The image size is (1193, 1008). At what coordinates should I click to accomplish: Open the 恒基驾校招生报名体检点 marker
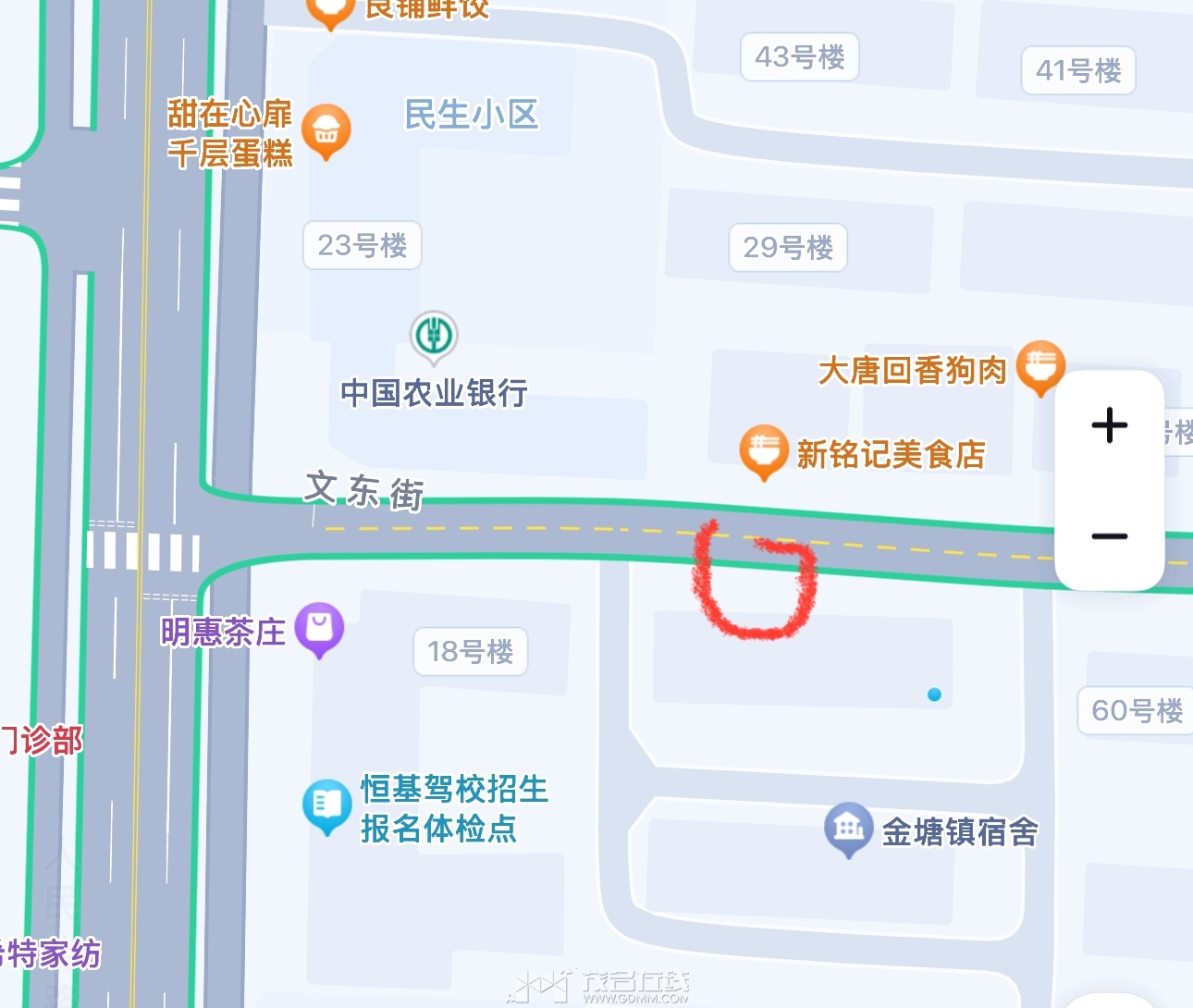click(x=326, y=804)
